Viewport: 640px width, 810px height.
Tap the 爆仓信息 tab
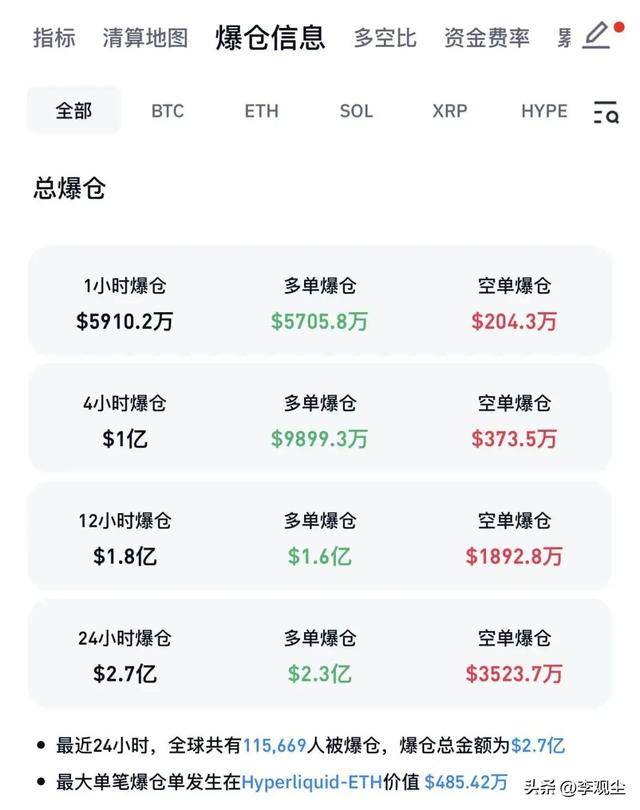pyautogui.click(x=270, y=38)
